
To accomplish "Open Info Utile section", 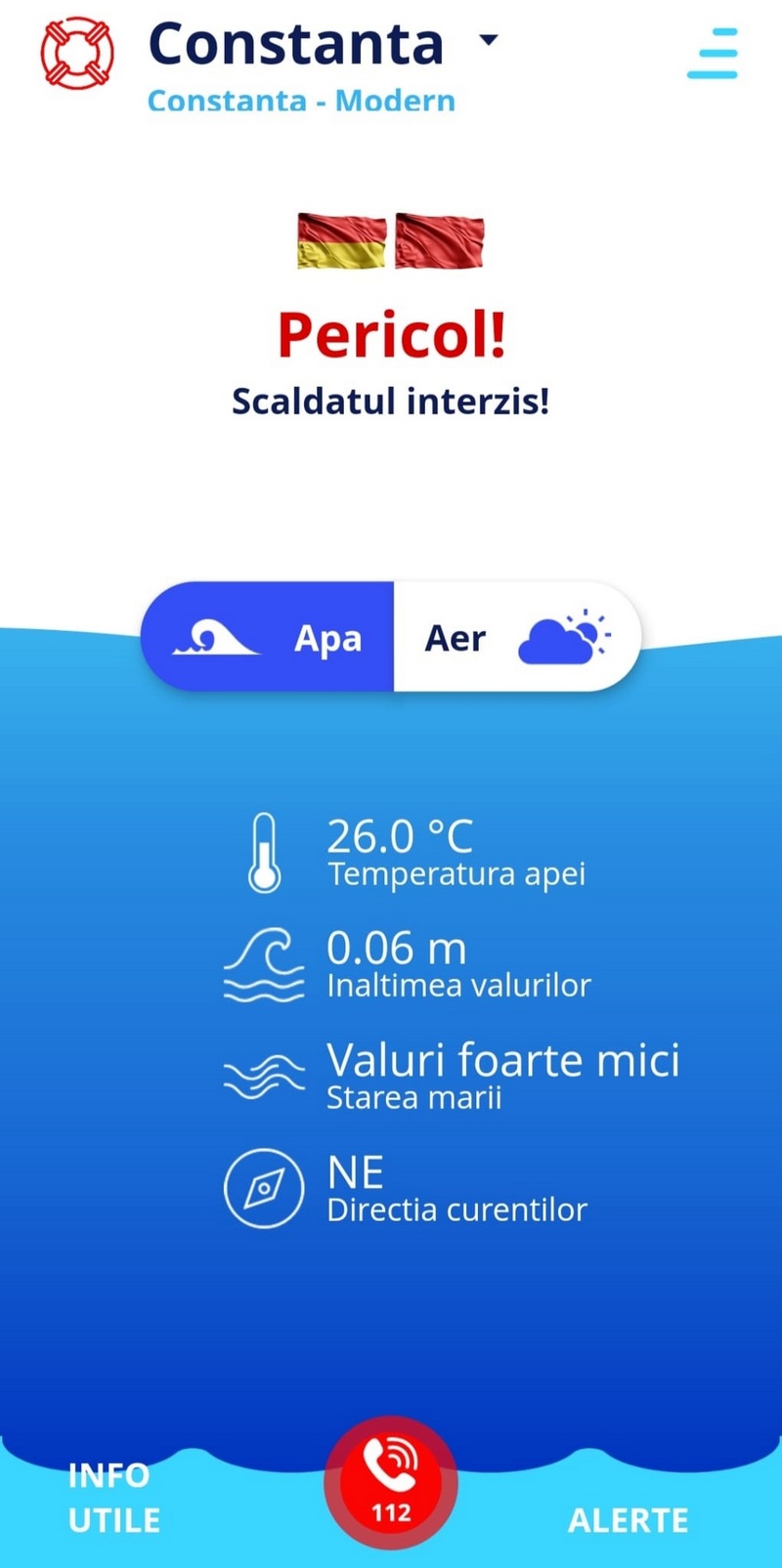I will 113,1498.
